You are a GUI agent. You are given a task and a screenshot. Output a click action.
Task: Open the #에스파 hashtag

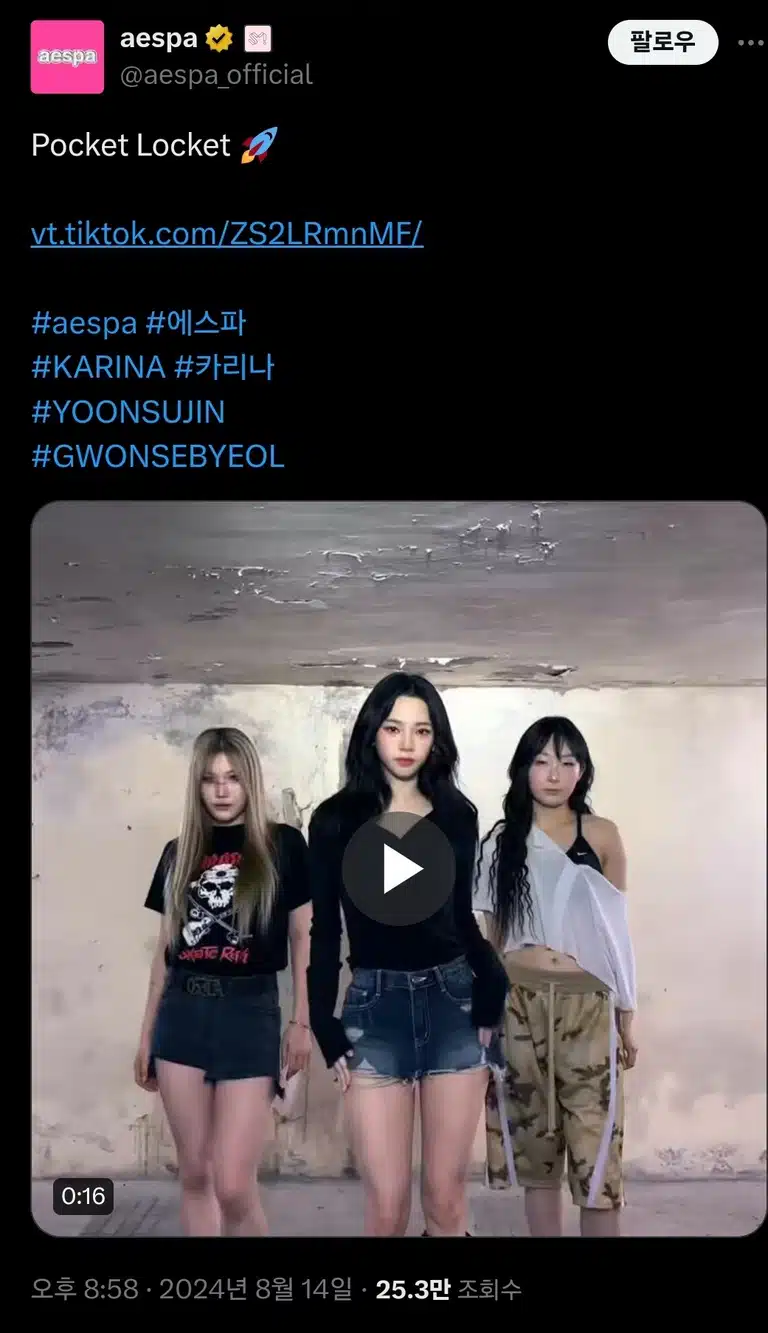(x=196, y=323)
